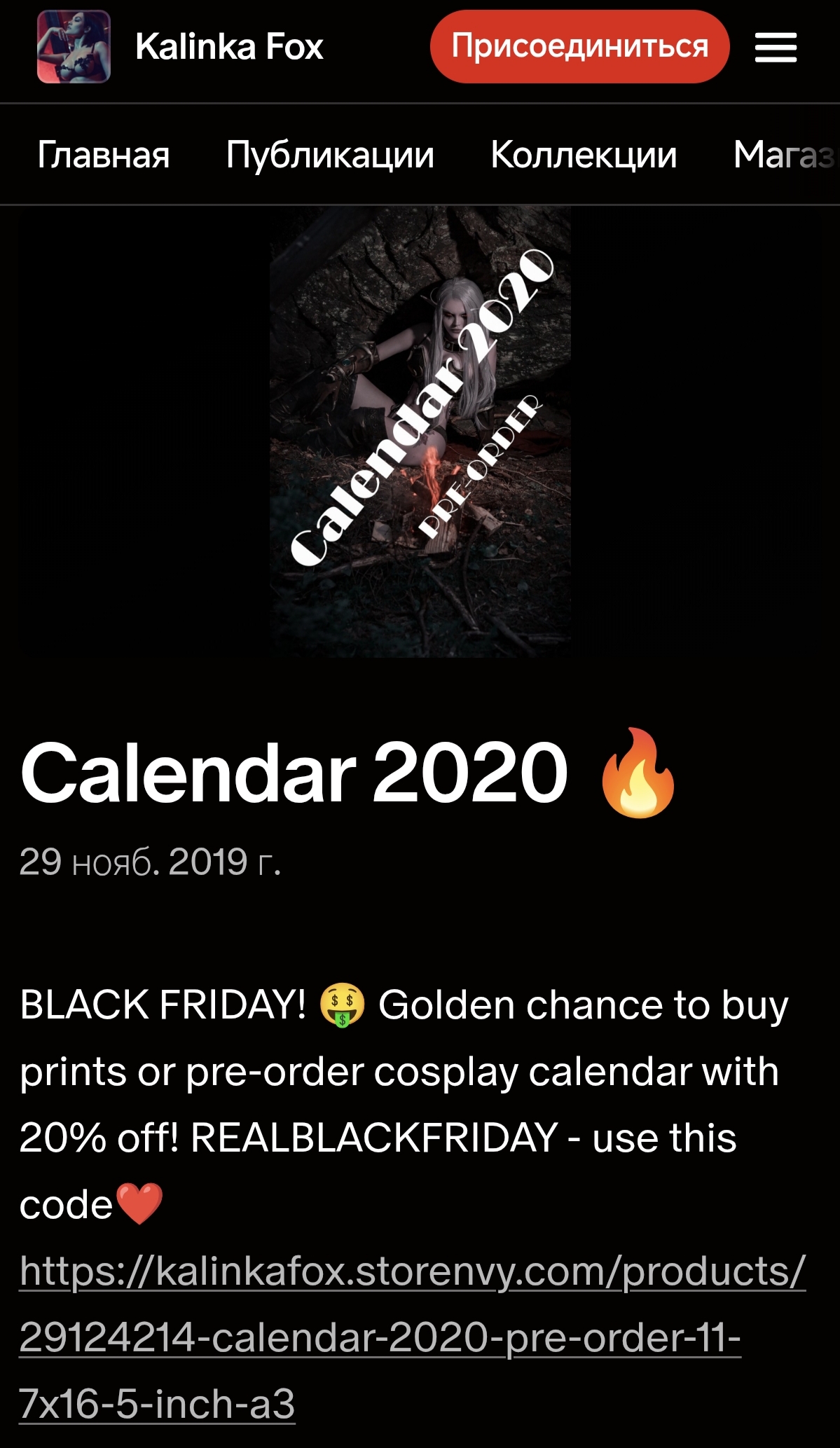Open the Calendar 2020 pre-order image
The image size is (840, 1448).
click(420, 432)
